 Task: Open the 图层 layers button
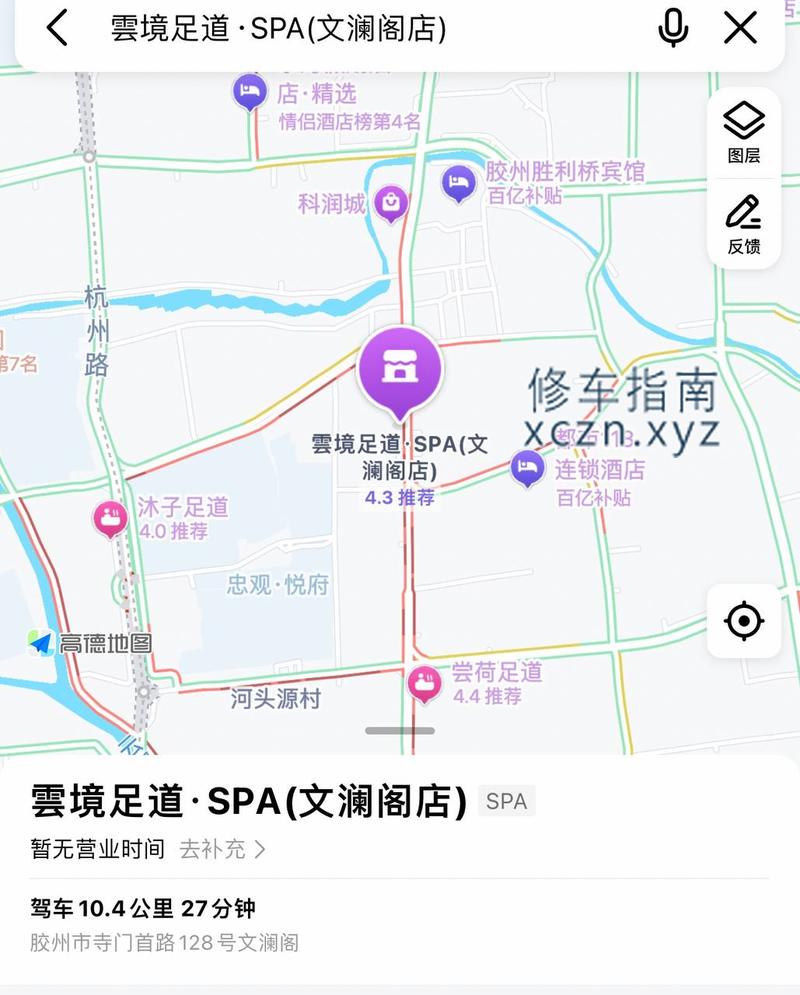click(x=743, y=132)
